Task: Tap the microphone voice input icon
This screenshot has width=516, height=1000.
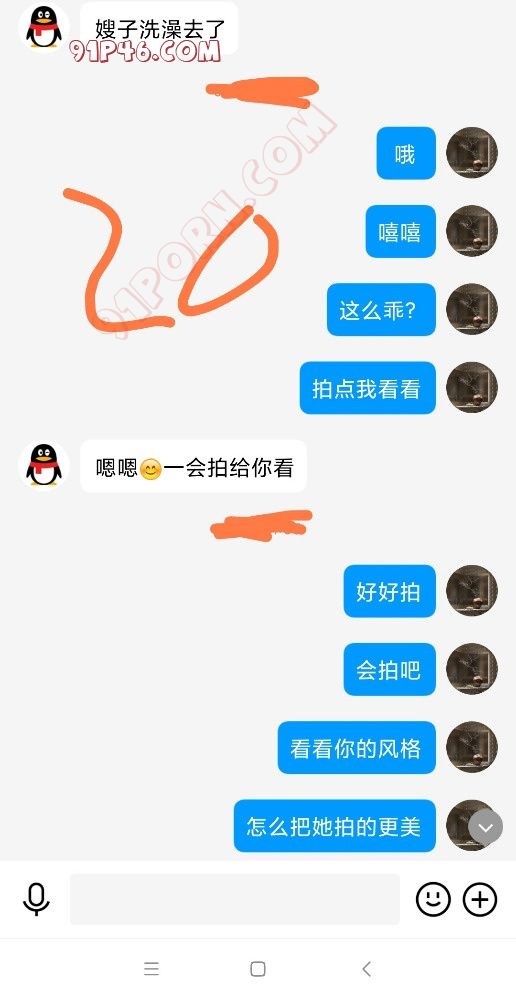Action: [x=36, y=899]
